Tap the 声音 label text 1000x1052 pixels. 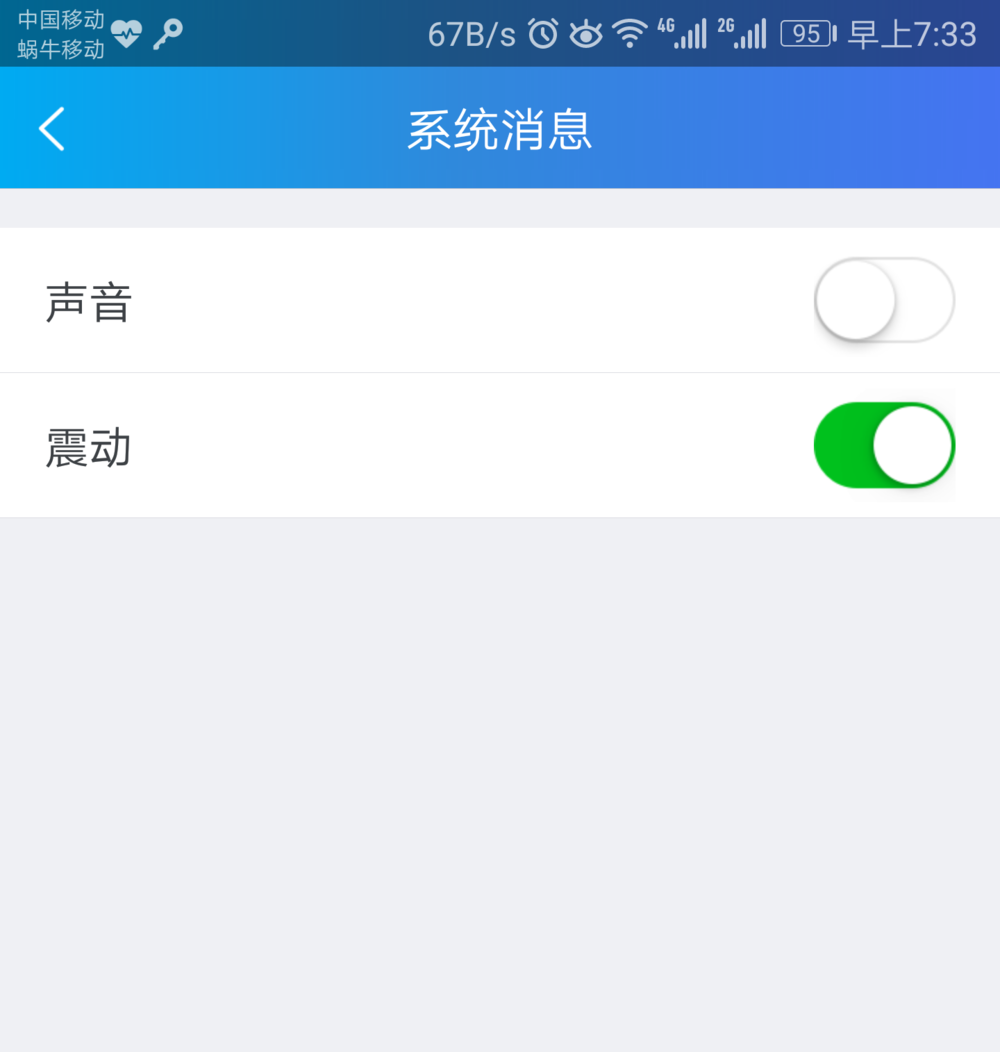click(89, 301)
